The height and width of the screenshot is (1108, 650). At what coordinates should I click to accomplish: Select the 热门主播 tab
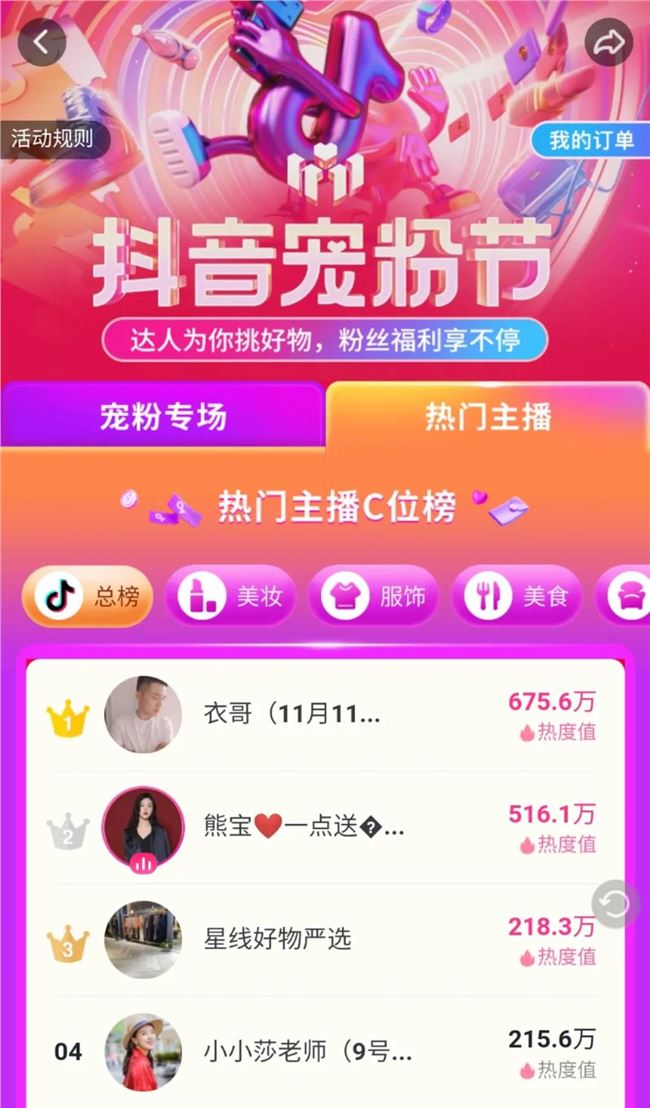coord(488,416)
